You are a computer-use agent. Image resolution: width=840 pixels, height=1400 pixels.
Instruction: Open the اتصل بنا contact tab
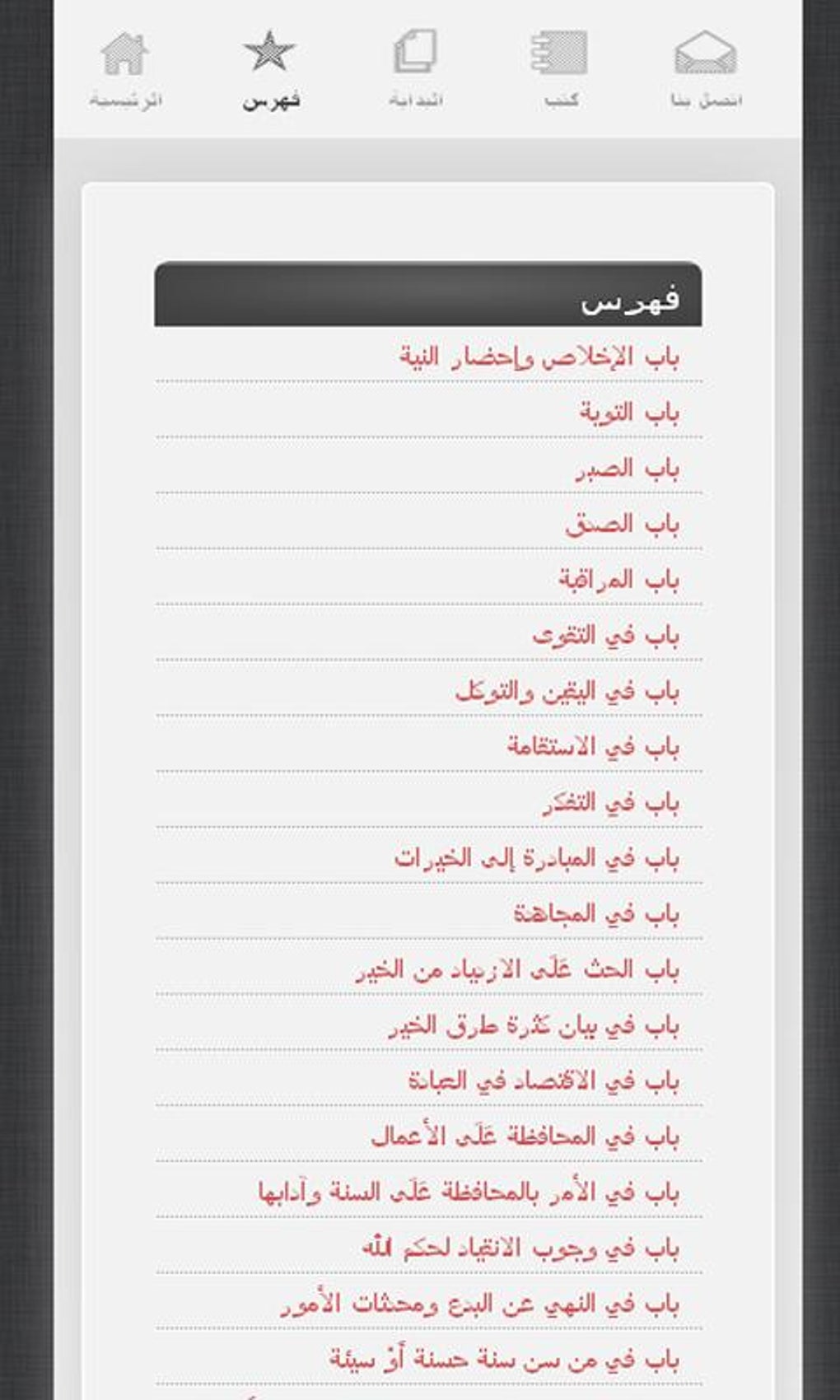click(x=706, y=69)
